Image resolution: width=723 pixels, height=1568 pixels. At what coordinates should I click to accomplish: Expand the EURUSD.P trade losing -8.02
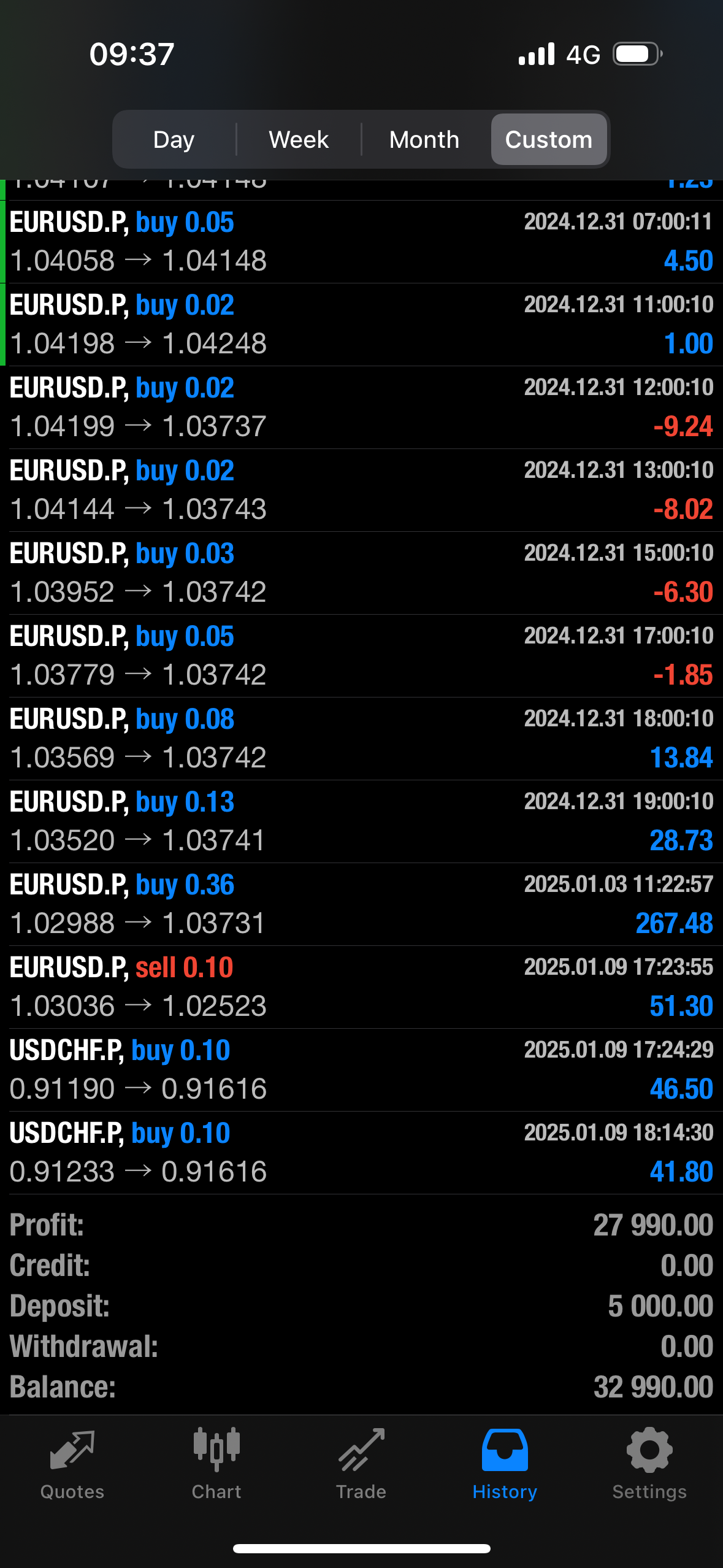point(361,490)
